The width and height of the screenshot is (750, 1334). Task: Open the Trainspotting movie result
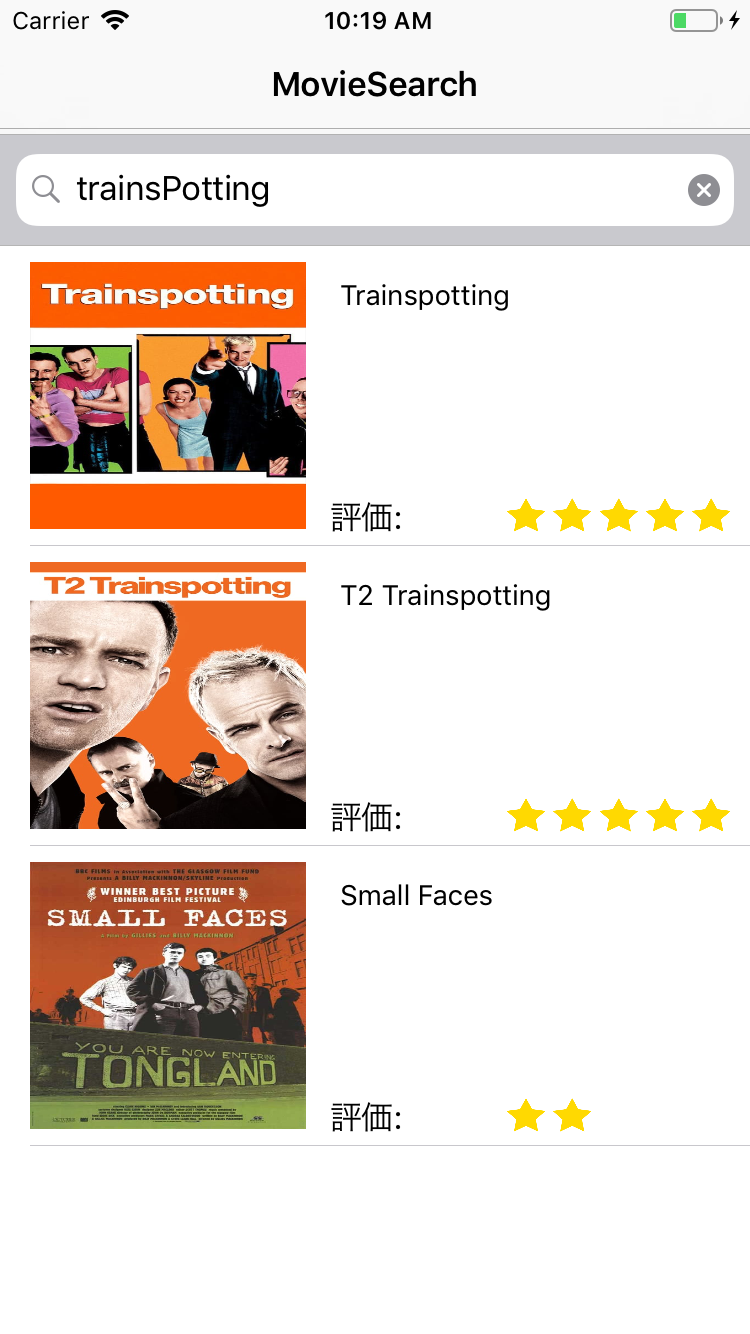click(425, 296)
